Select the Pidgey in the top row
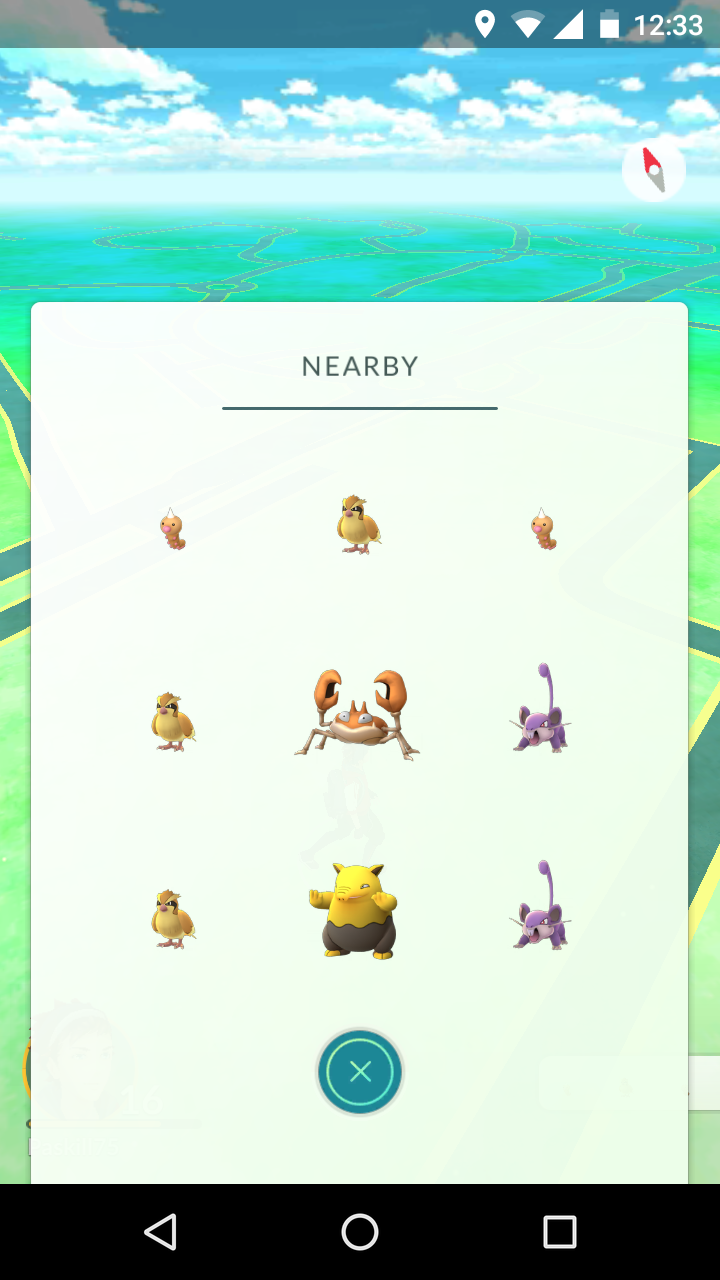This screenshot has width=720, height=1280. click(x=358, y=525)
